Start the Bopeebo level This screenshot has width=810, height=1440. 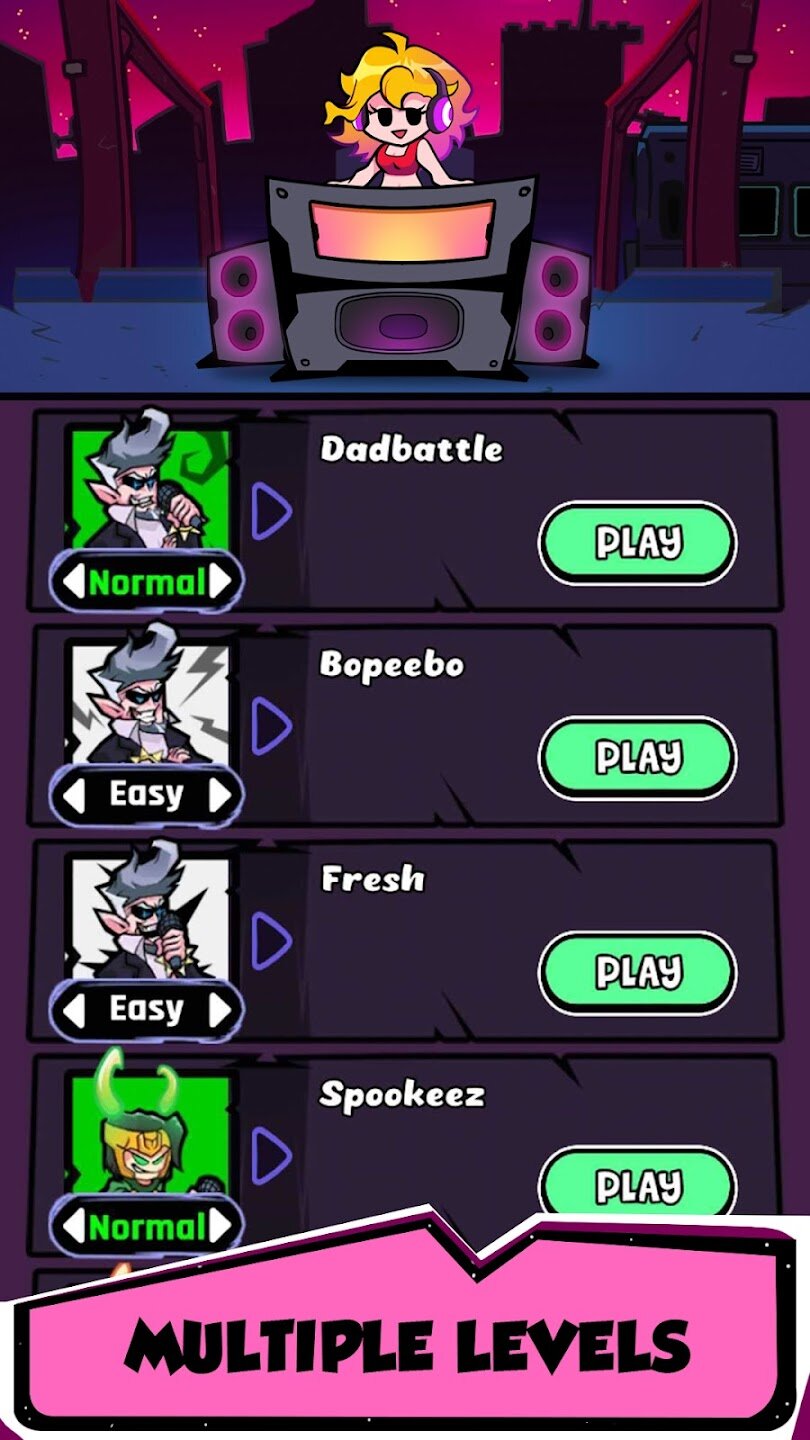point(638,757)
